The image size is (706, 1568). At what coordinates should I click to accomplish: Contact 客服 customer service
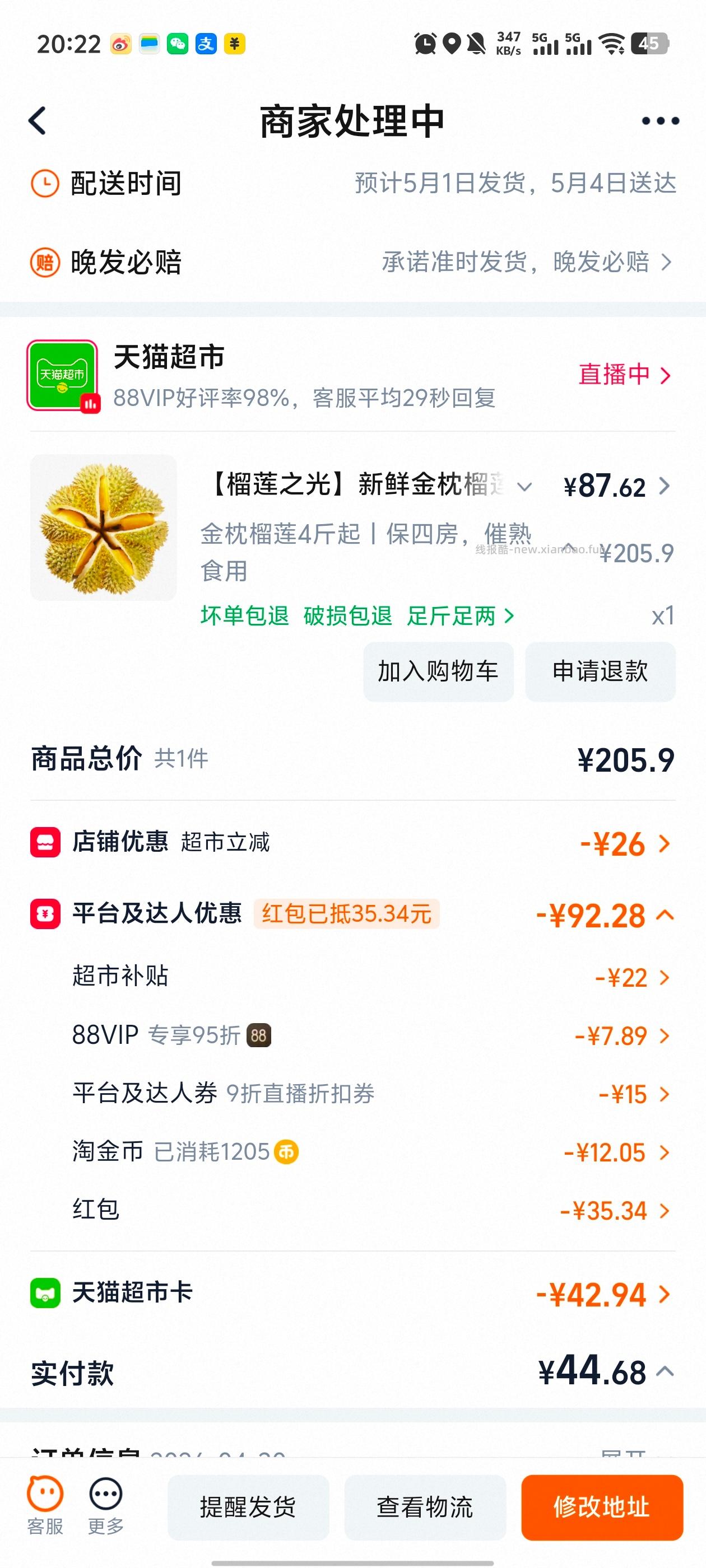pyautogui.click(x=44, y=1505)
